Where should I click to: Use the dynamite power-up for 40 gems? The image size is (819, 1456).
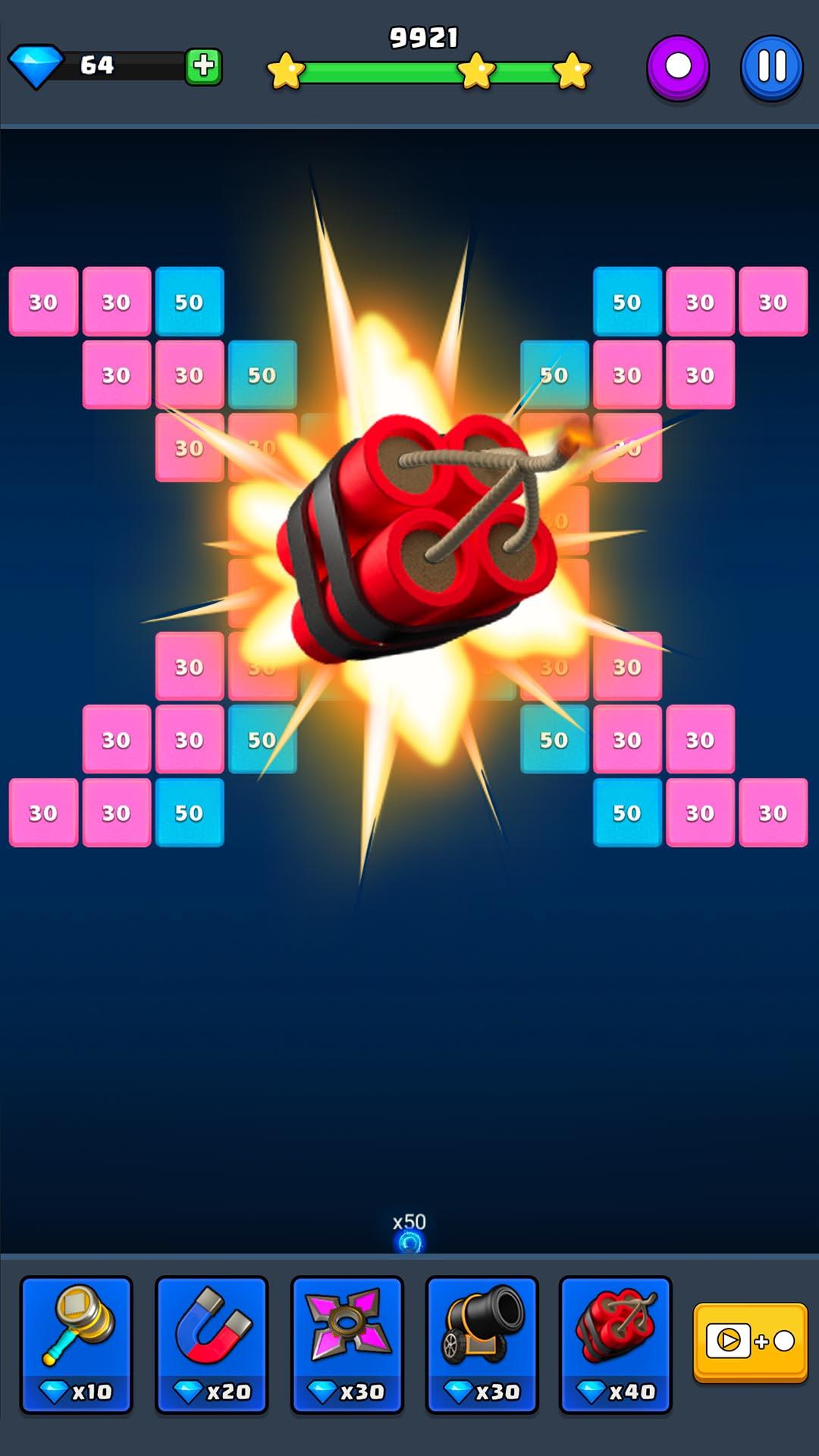pyautogui.click(x=616, y=1345)
